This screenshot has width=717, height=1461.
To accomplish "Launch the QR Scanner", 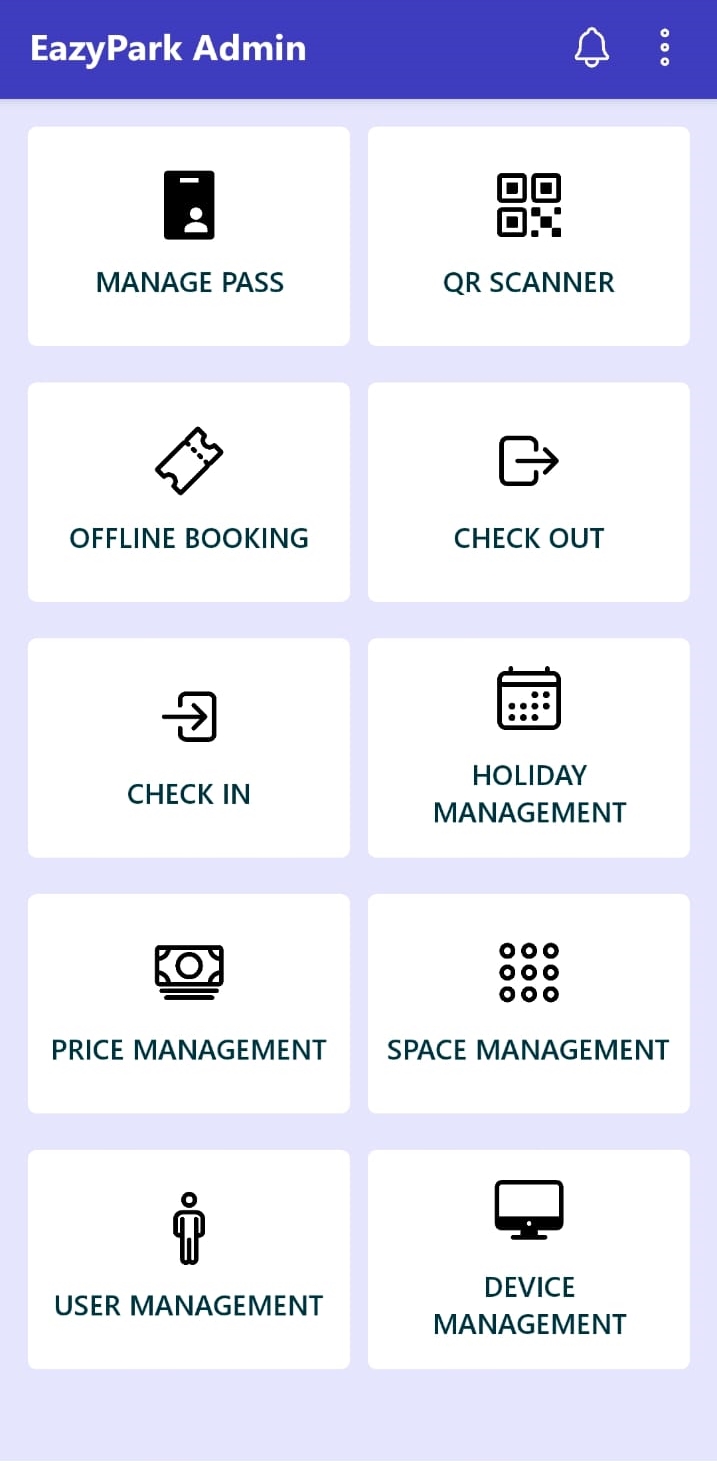I will point(529,236).
